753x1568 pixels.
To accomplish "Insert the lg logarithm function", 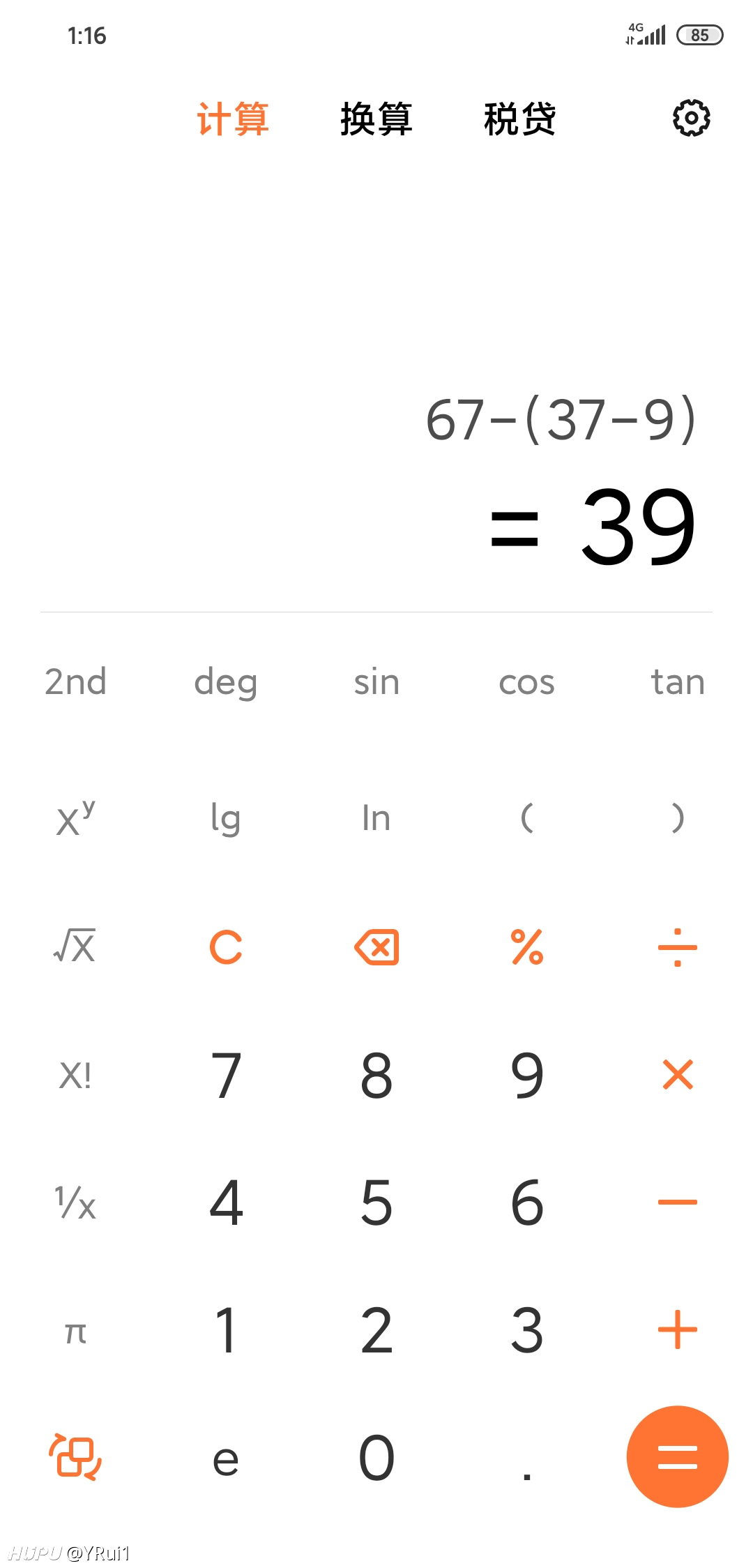I will click(226, 818).
